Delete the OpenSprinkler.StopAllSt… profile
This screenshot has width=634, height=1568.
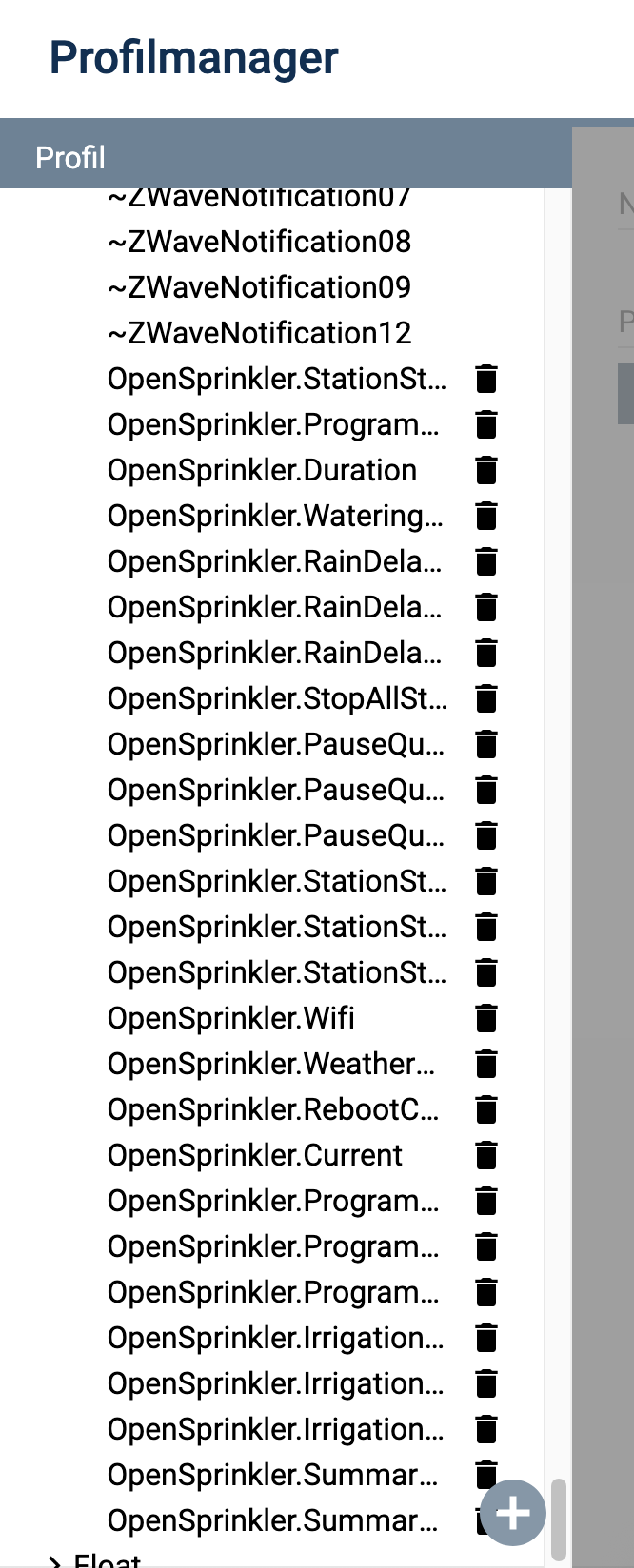(x=486, y=699)
